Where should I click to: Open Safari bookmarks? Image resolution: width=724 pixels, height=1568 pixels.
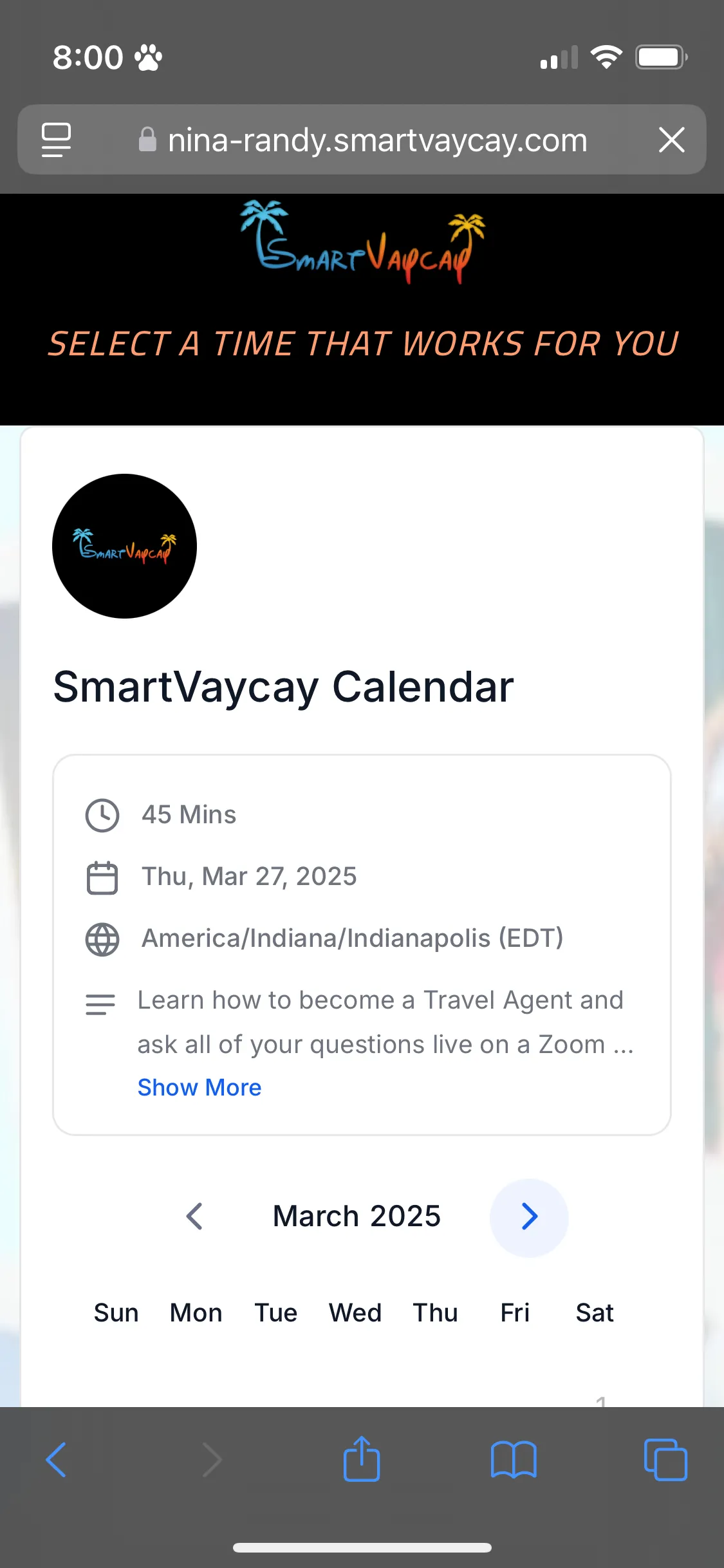514,1460
